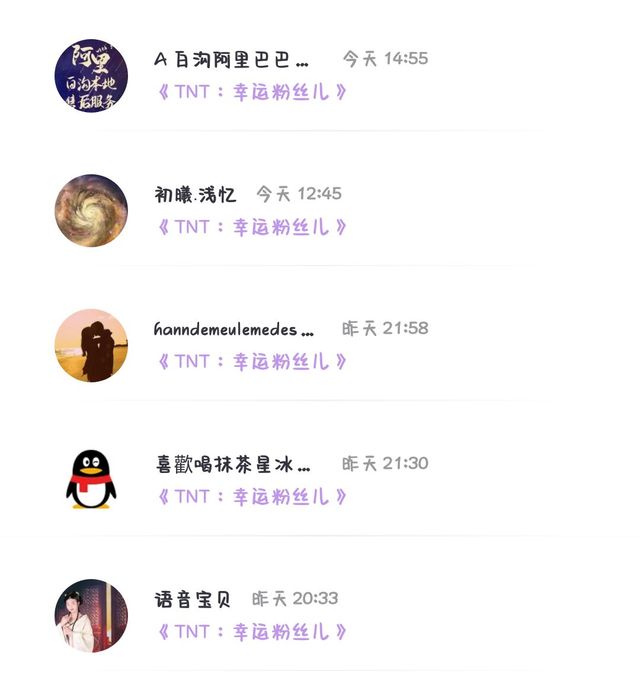Open the entry from 喜歡喝抹茶星冰
Viewport: 640px width, 684px height.
pos(320,480)
